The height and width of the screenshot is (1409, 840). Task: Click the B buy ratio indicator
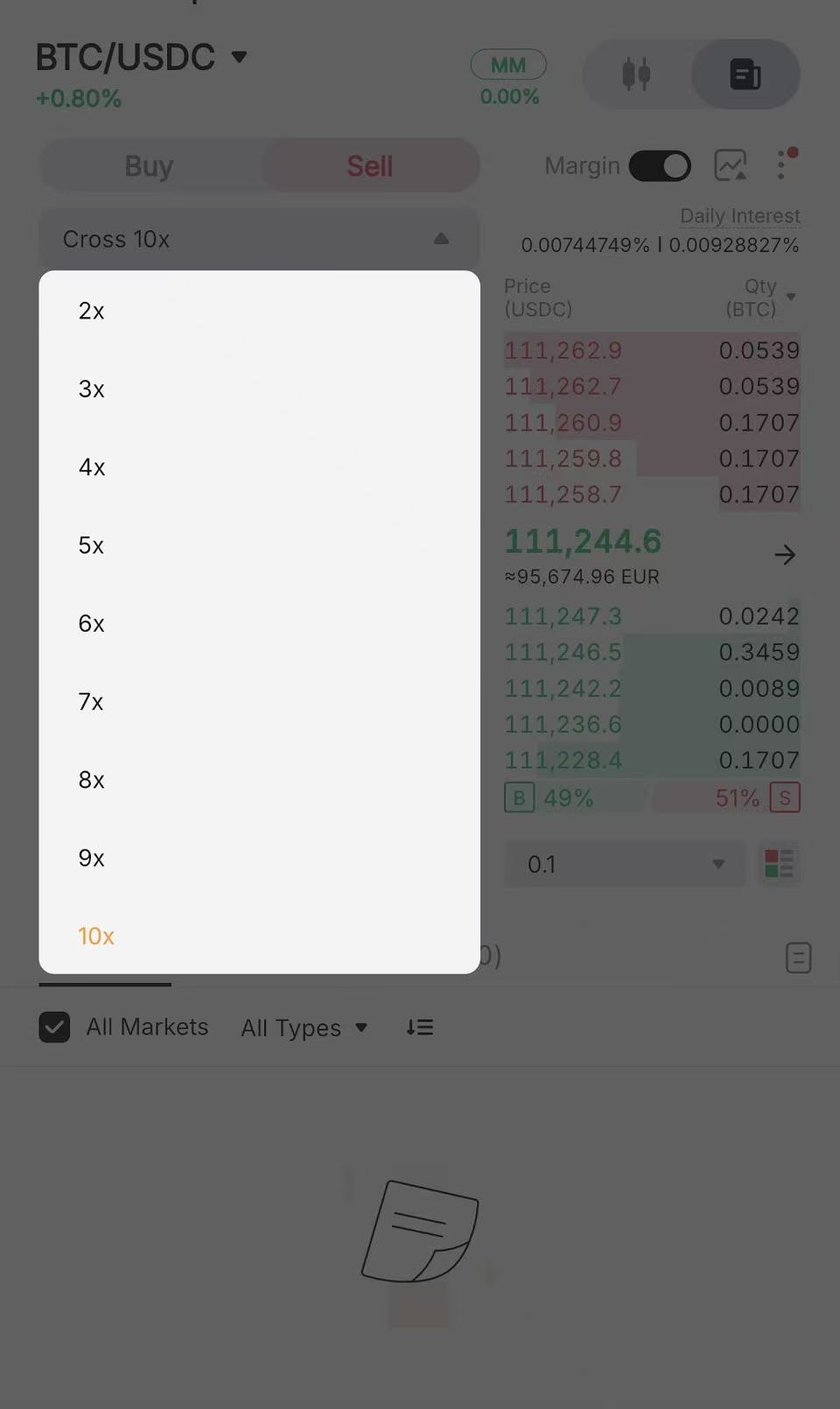tap(520, 797)
